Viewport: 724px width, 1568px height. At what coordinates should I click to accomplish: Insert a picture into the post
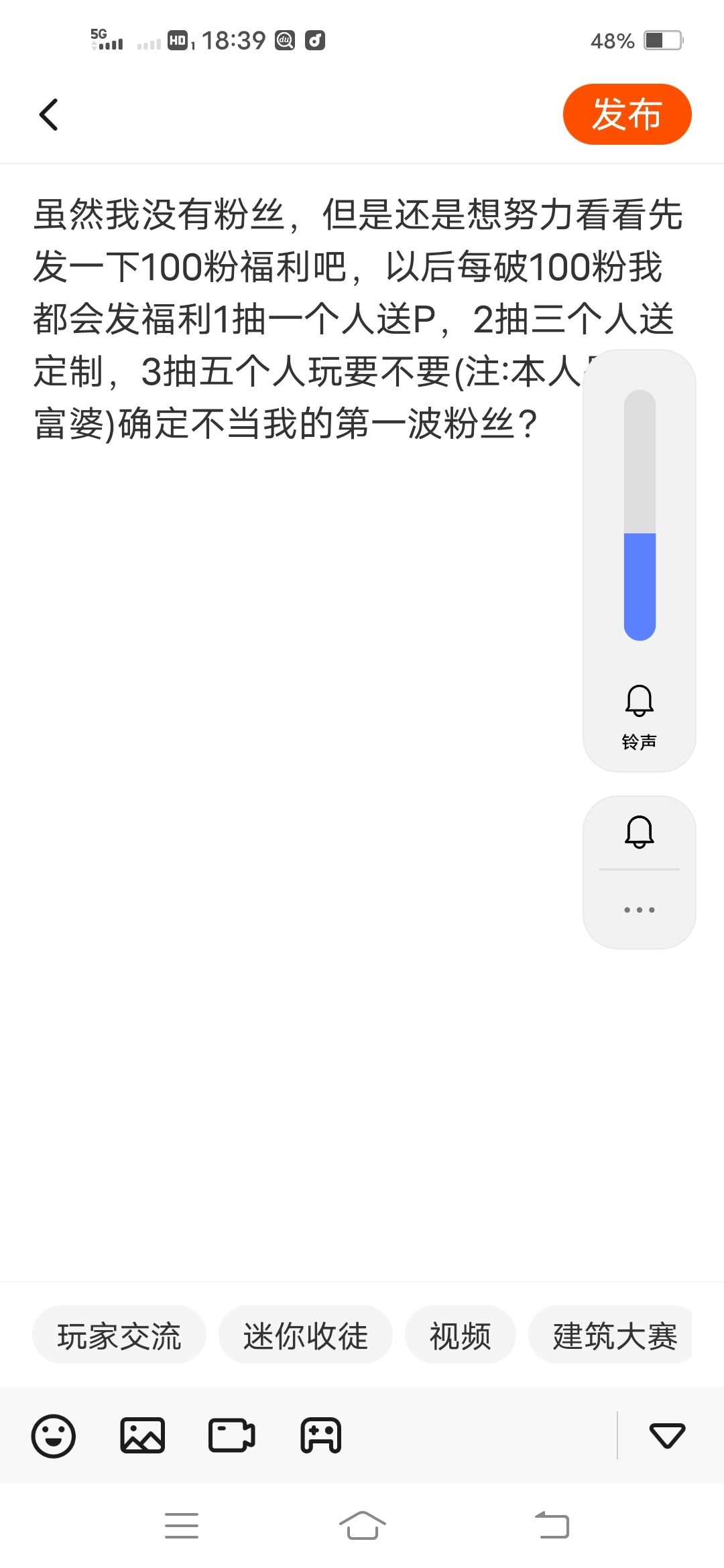pos(142,1435)
